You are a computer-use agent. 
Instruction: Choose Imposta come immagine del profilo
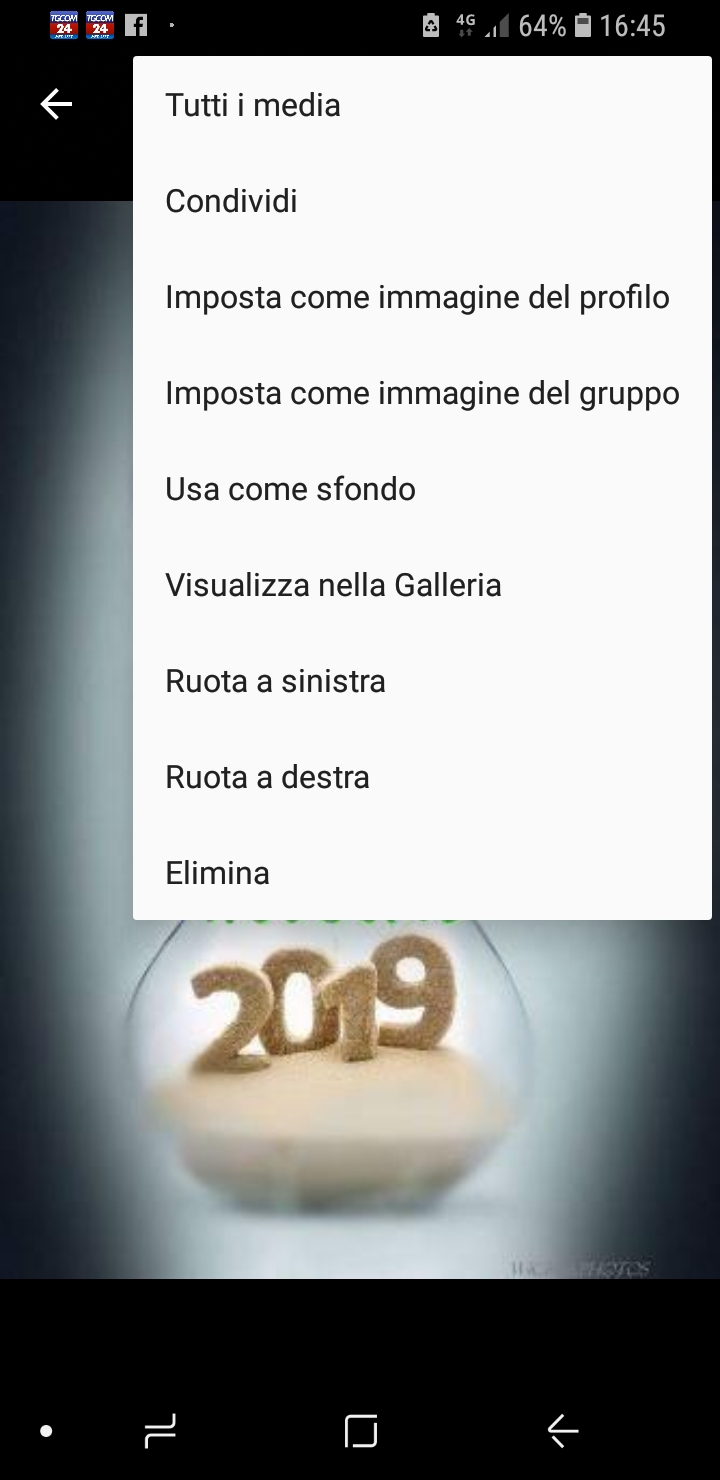[417, 297]
